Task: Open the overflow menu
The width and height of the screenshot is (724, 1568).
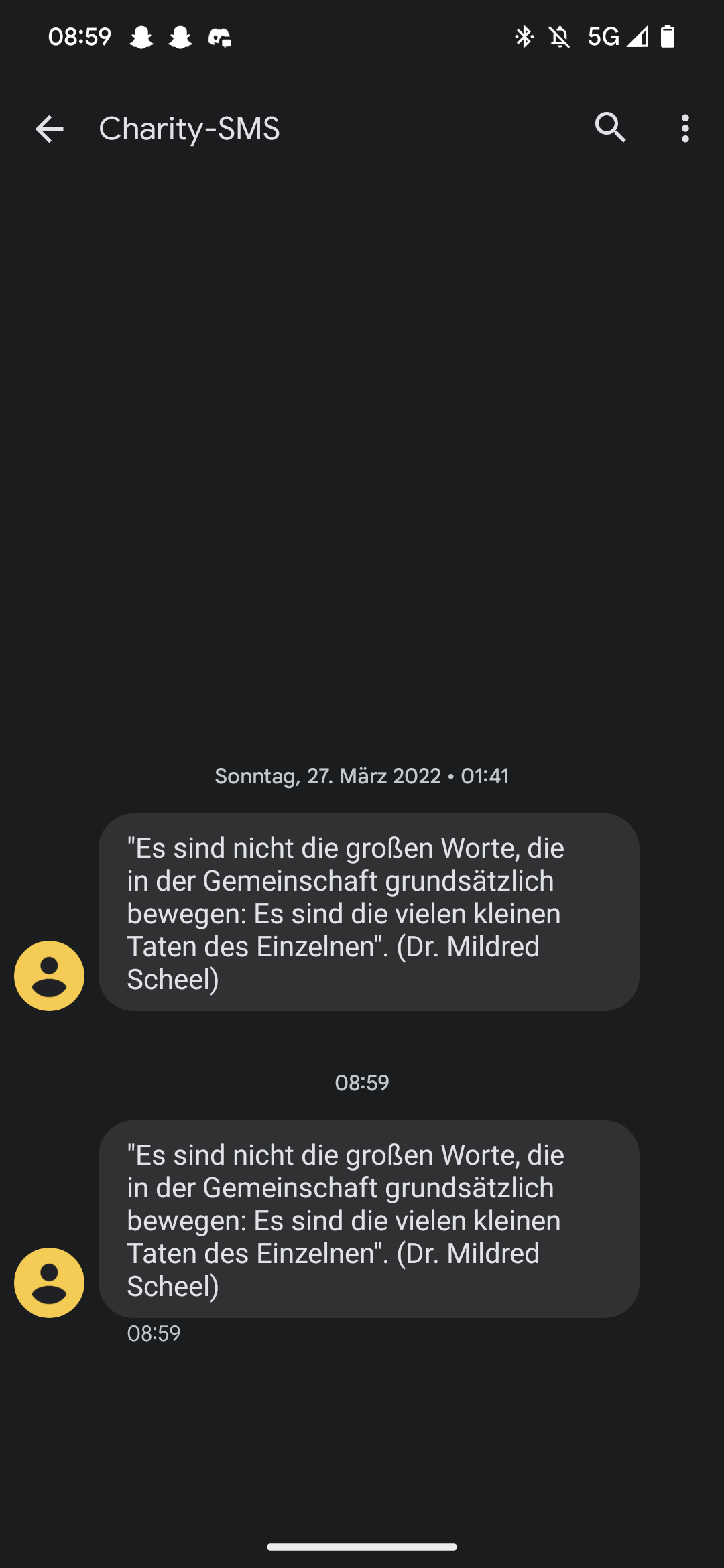Action: pos(685,128)
